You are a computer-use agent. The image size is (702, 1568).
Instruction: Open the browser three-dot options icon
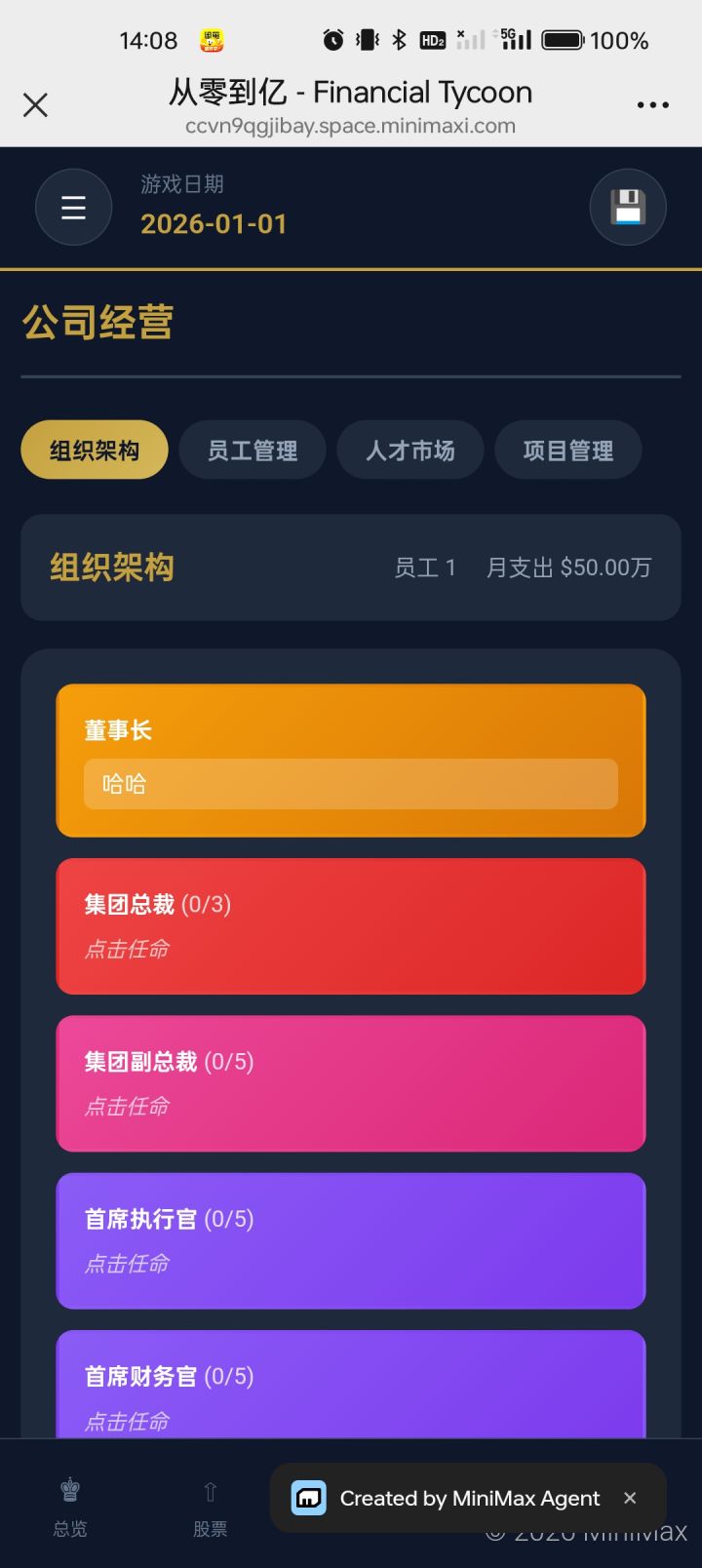point(651,104)
